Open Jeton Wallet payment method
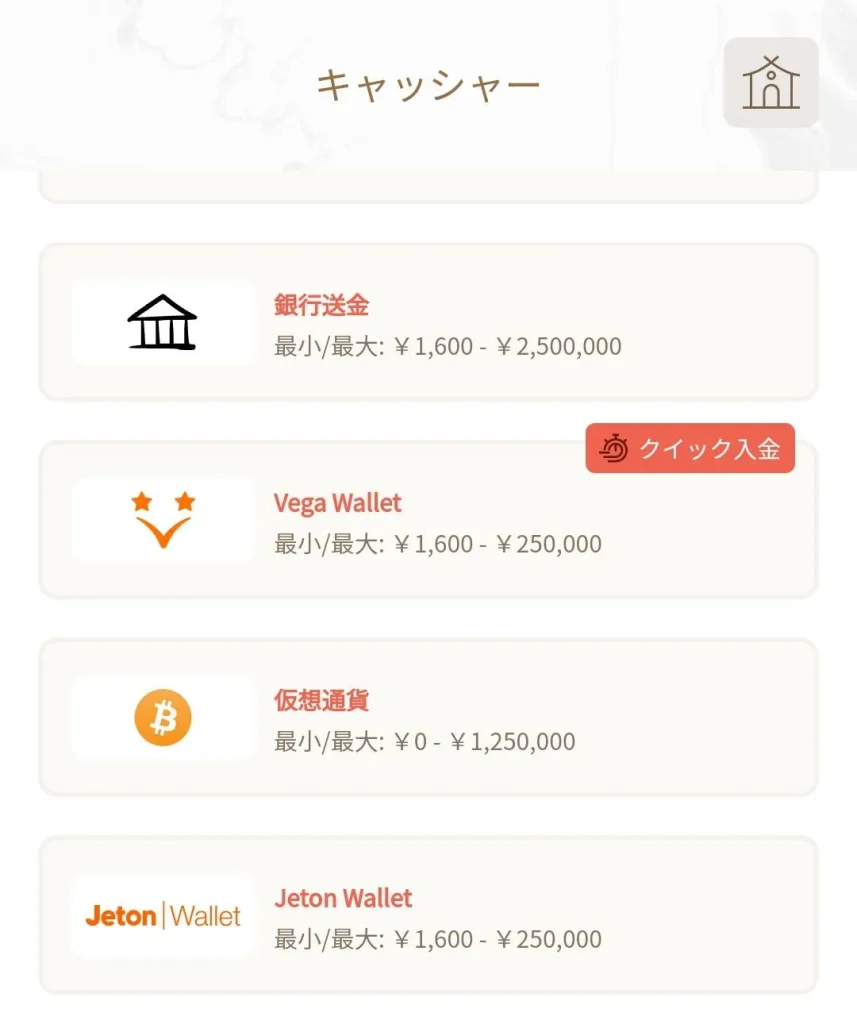857x1024 pixels. coord(428,915)
